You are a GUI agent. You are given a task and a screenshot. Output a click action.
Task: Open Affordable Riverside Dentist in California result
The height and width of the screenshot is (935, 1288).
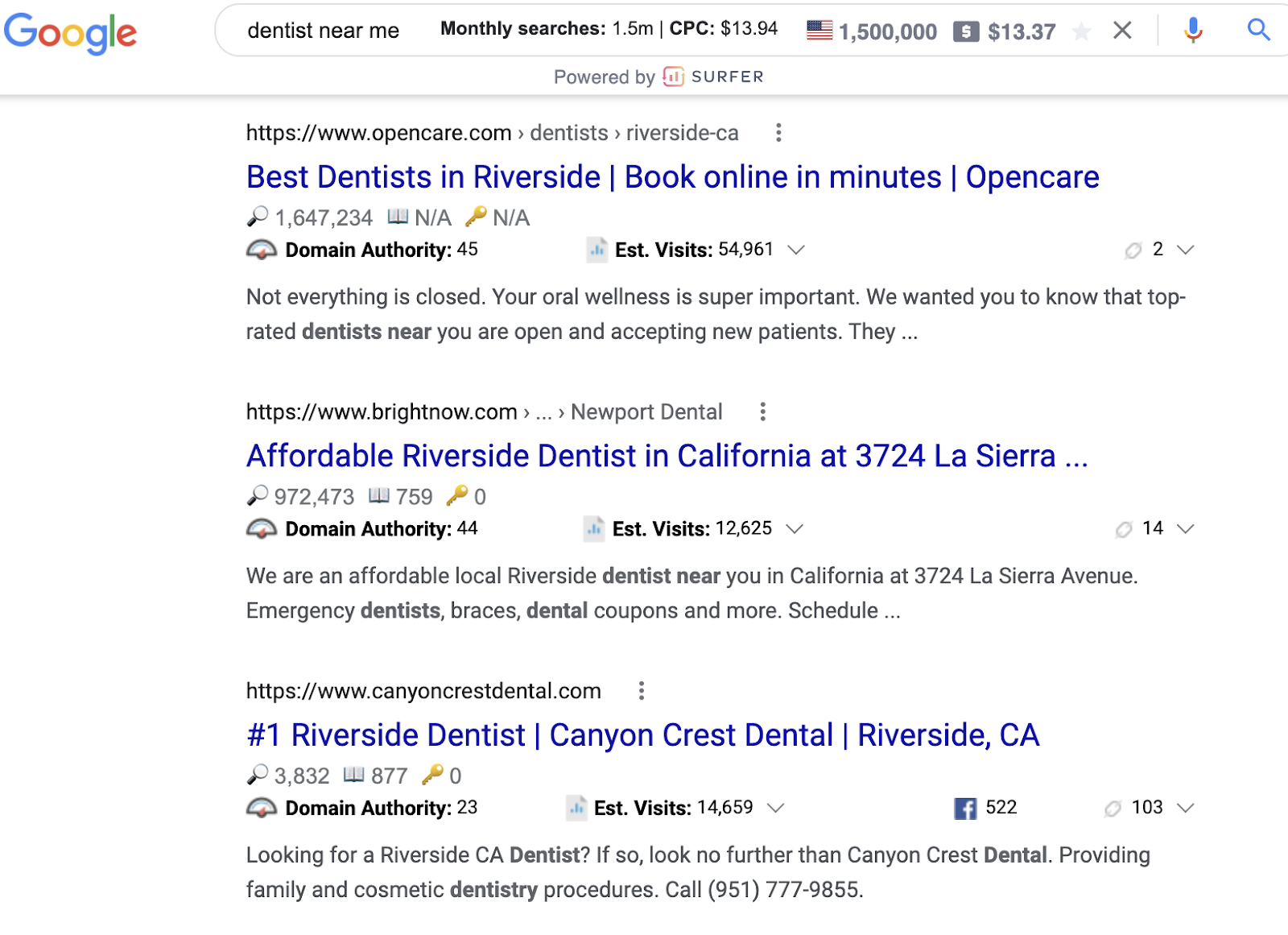(667, 456)
